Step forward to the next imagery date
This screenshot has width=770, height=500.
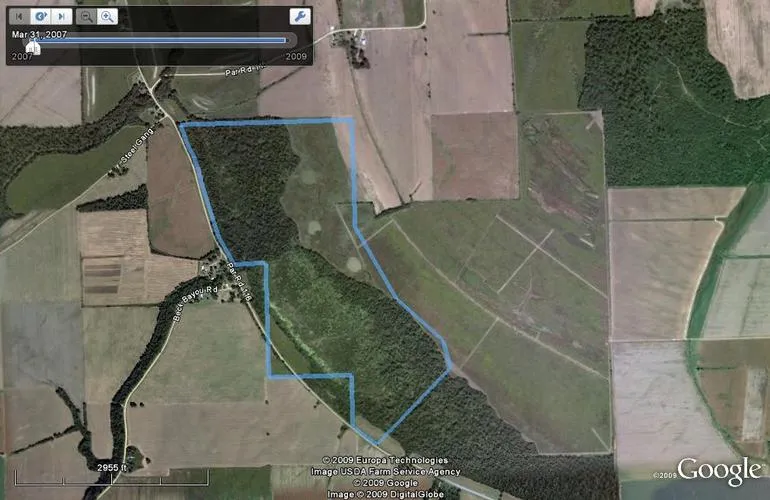point(63,16)
